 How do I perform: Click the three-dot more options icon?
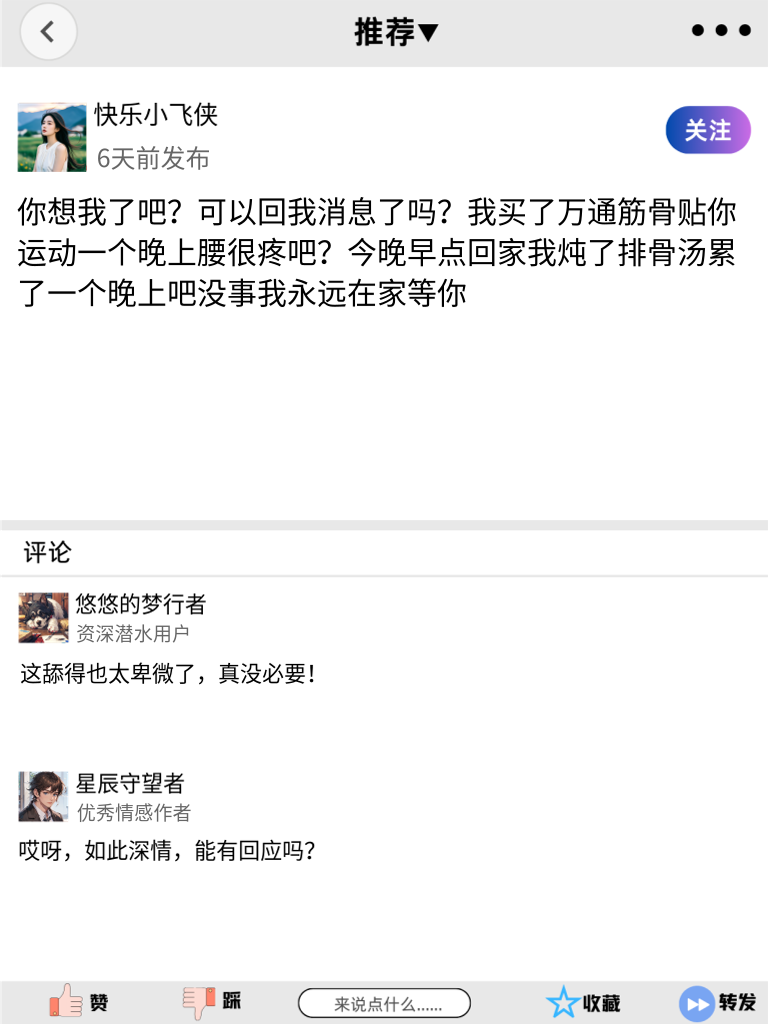click(x=719, y=30)
